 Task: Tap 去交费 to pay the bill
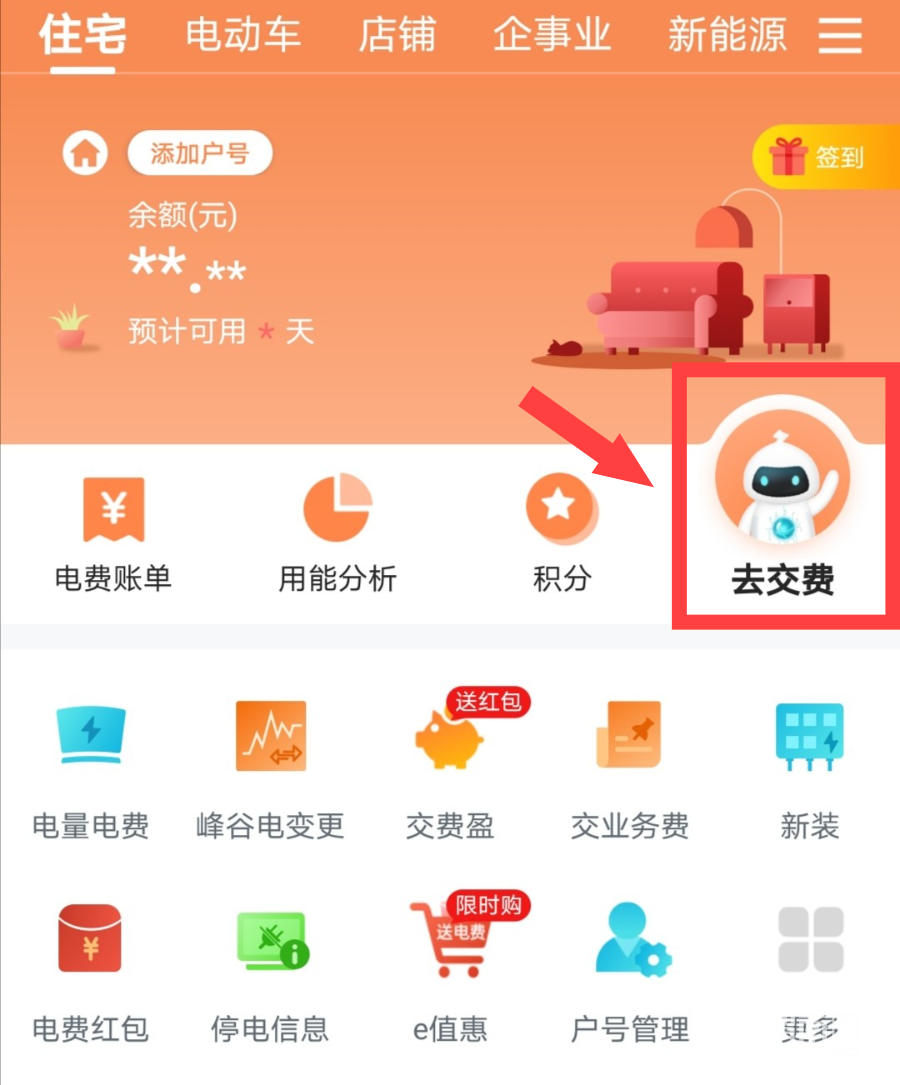tap(782, 510)
